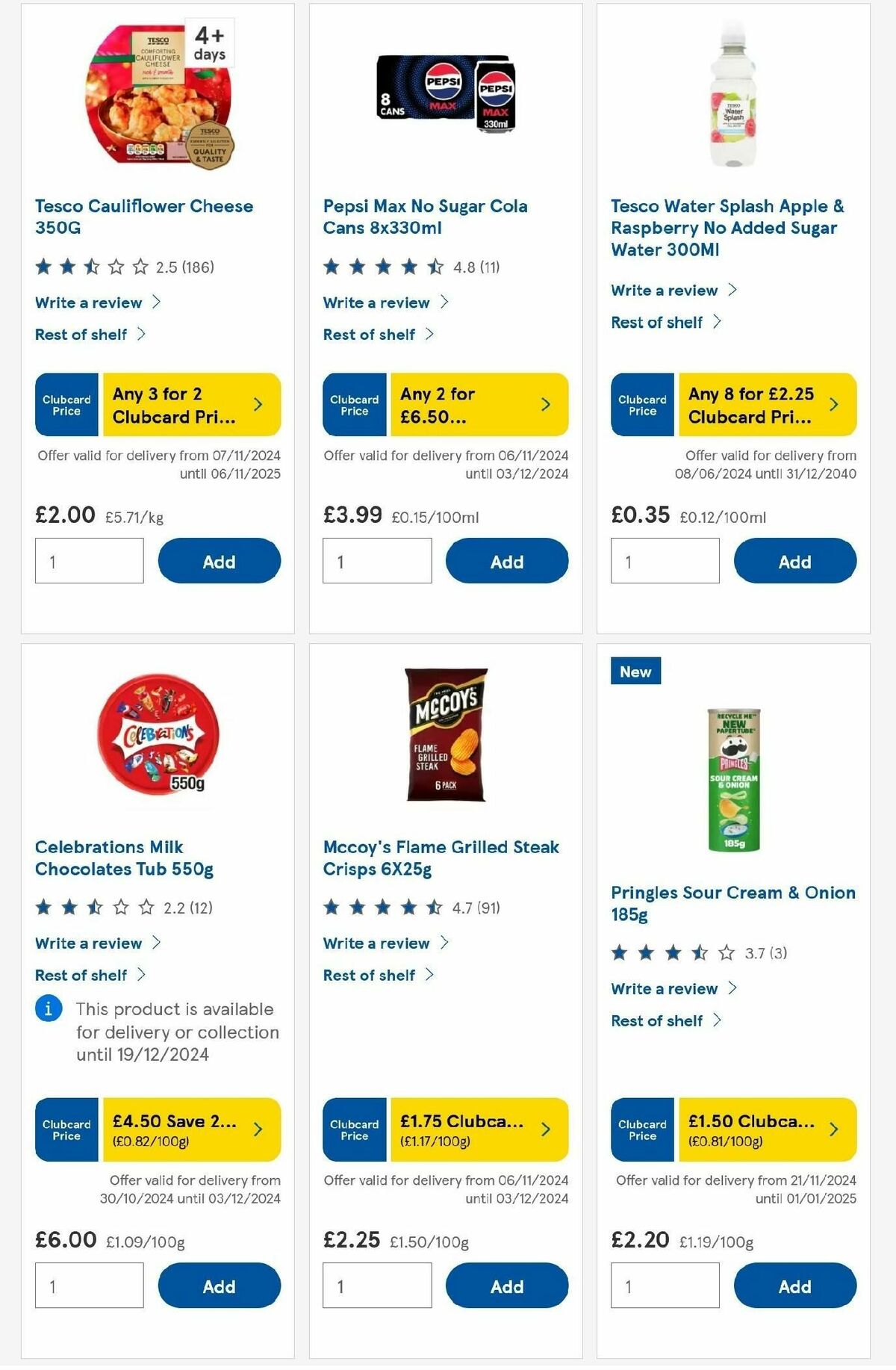Viewport: 896px width, 1370px height.
Task: Select the quantity input for Celebrations tub
Action: click(x=89, y=1285)
